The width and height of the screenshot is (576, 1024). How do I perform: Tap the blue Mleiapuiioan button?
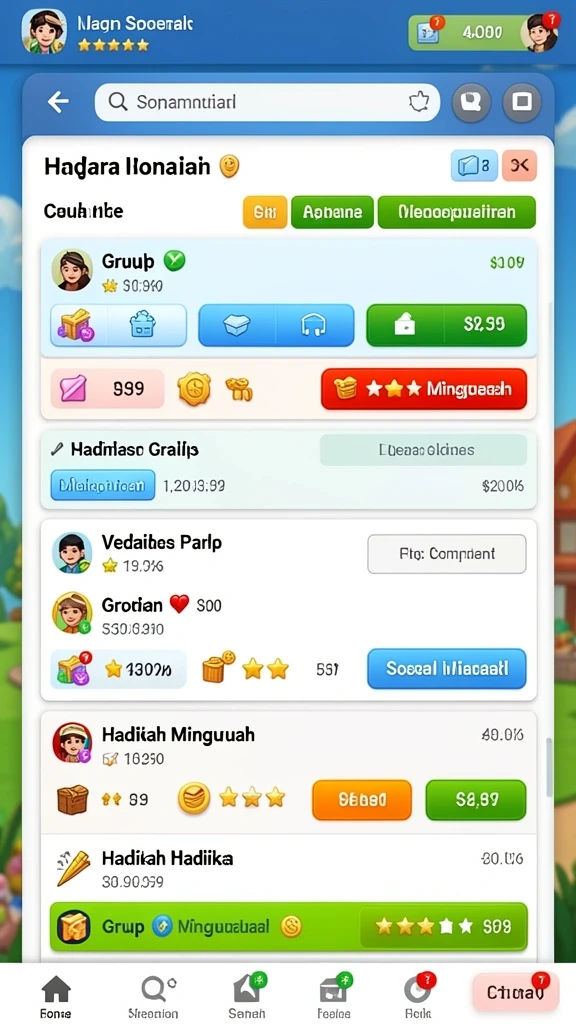(103, 485)
